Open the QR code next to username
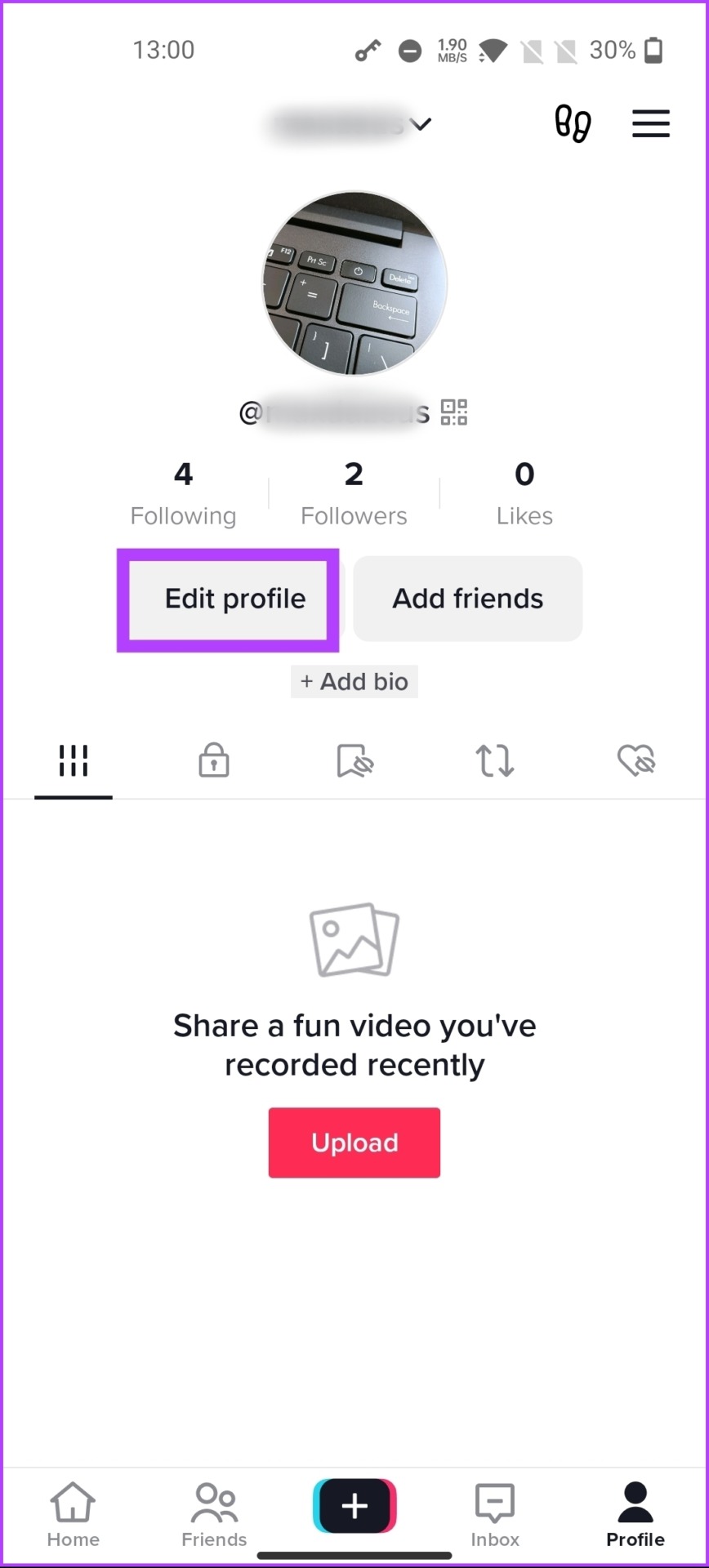 click(x=454, y=412)
